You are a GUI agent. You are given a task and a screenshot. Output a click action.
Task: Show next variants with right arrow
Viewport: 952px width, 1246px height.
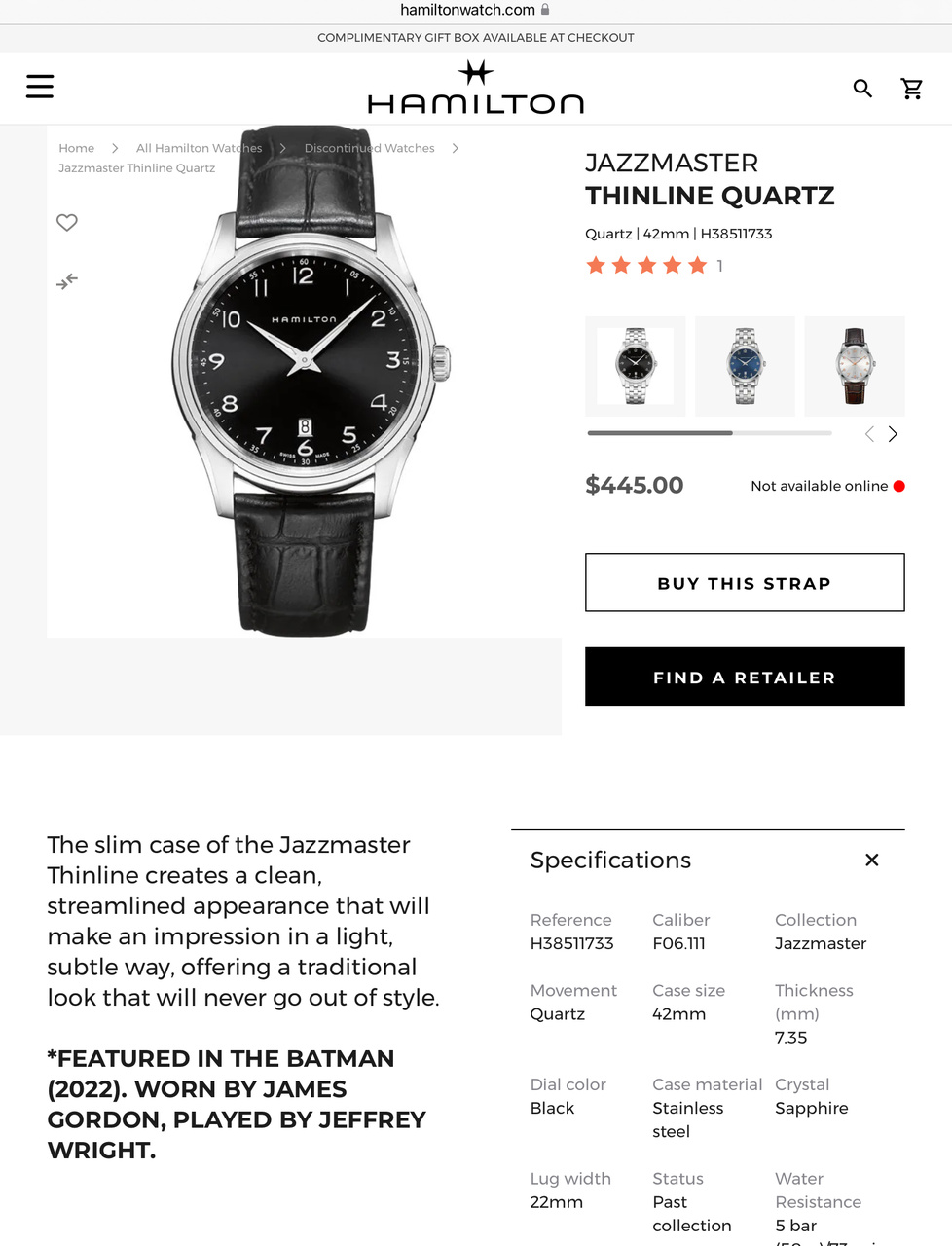click(x=893, y=434)
